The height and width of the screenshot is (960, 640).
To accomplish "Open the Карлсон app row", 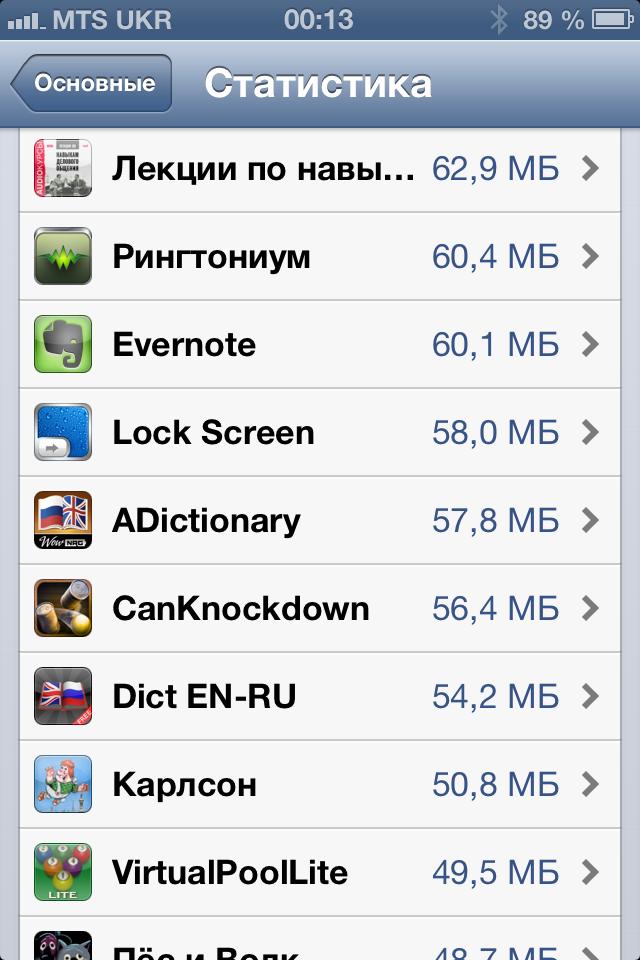I will pos(320,785).
